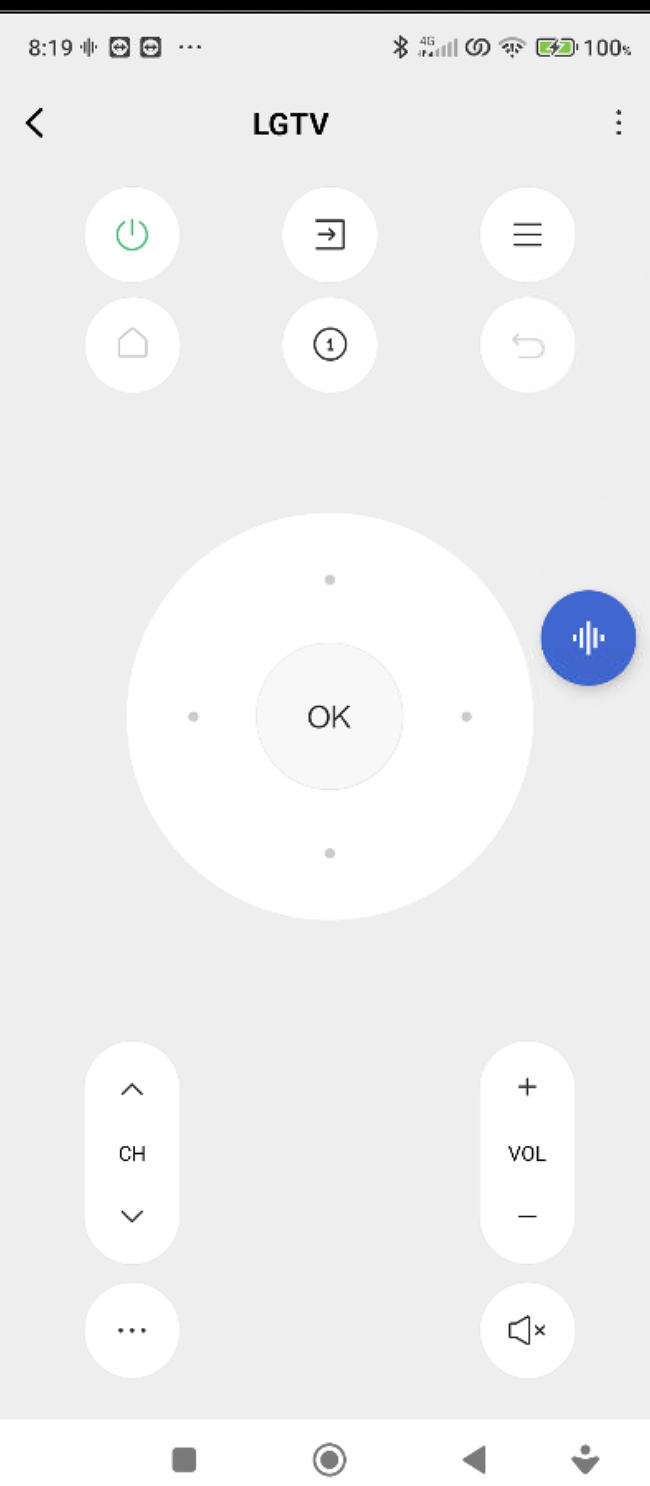Tap the home button on remote
Image resolution: width=650 pixels, height=1486 pixels.
point(132,345)
